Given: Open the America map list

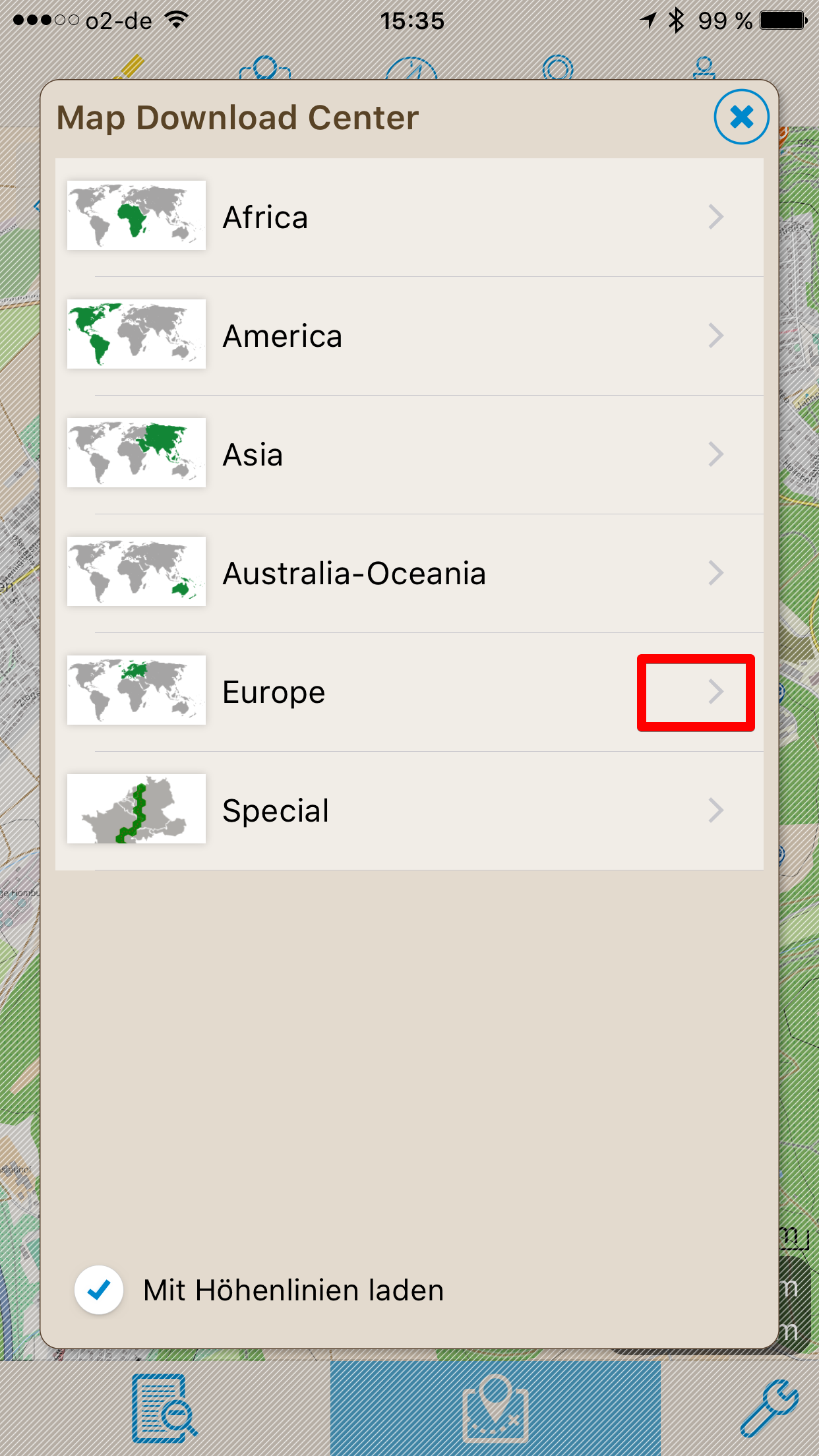Looking at the screenshot, I should [409, 336].
